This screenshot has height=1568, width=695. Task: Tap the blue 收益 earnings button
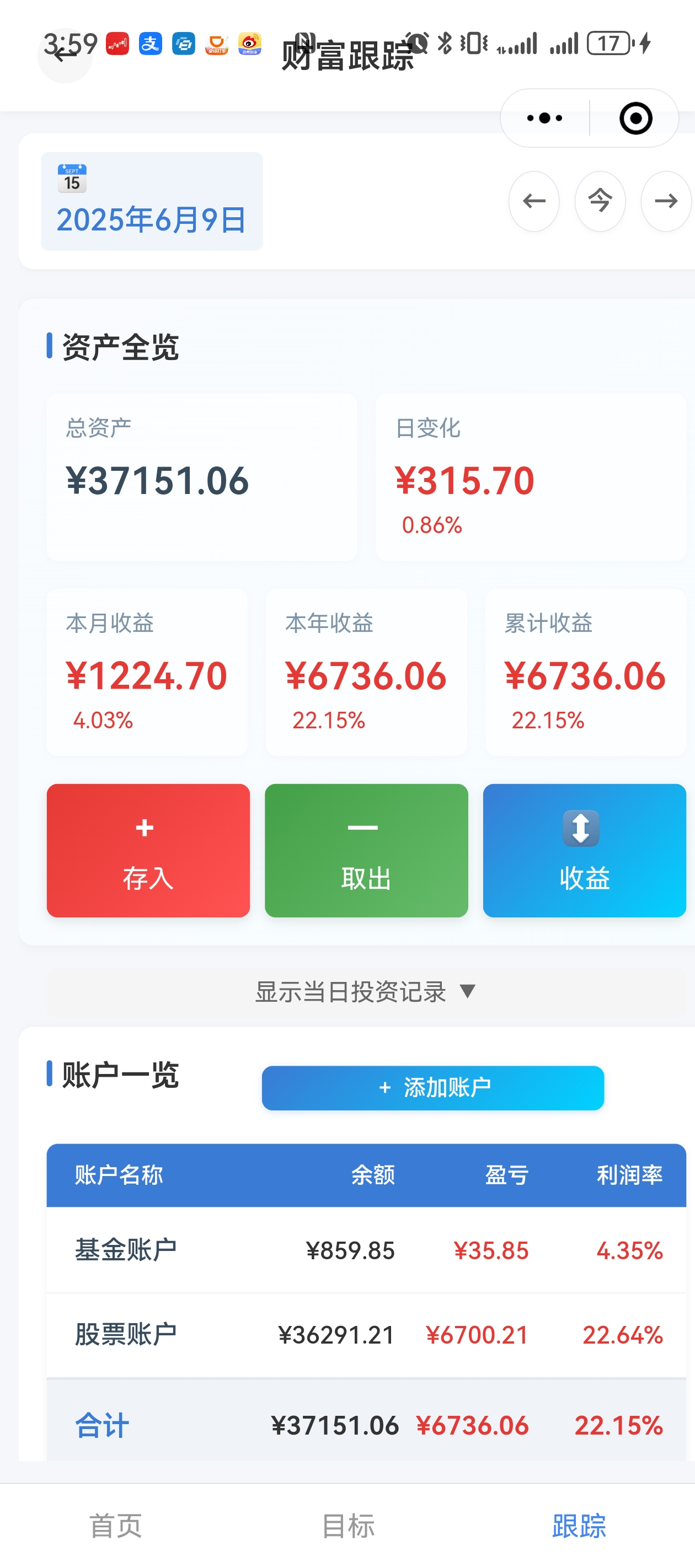[584, 850]
